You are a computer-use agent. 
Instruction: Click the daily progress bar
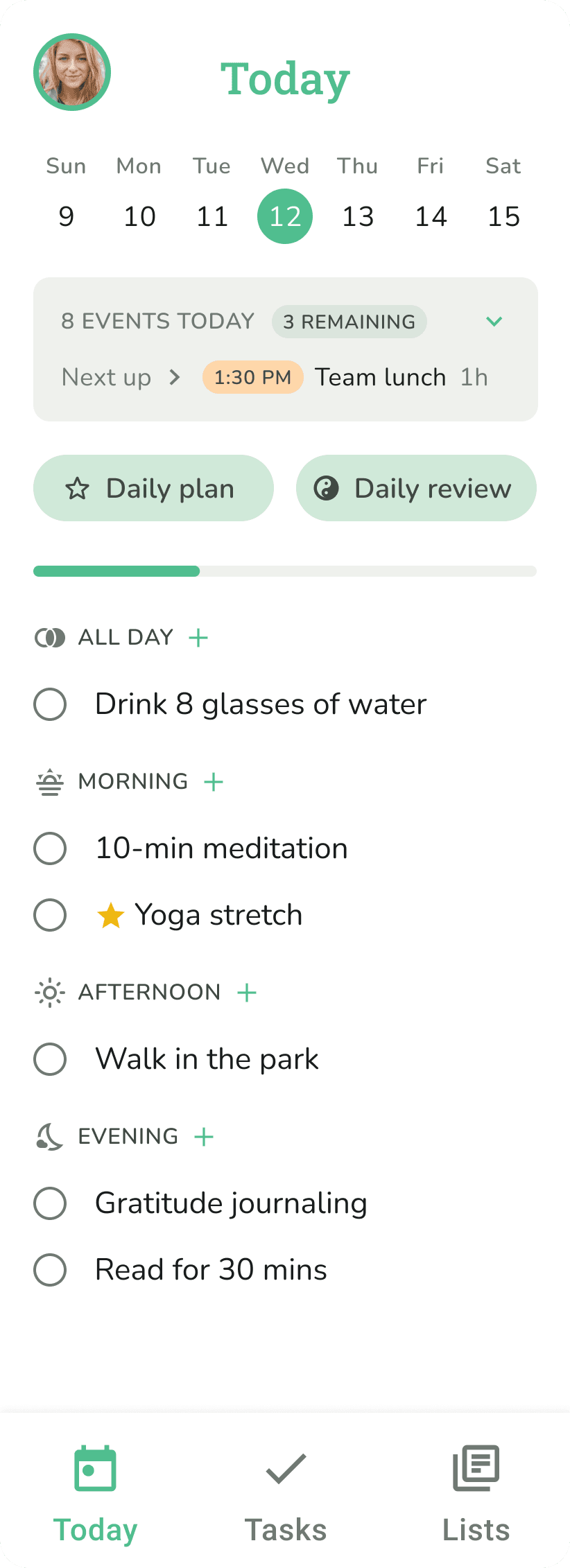(x=285, y=570)
